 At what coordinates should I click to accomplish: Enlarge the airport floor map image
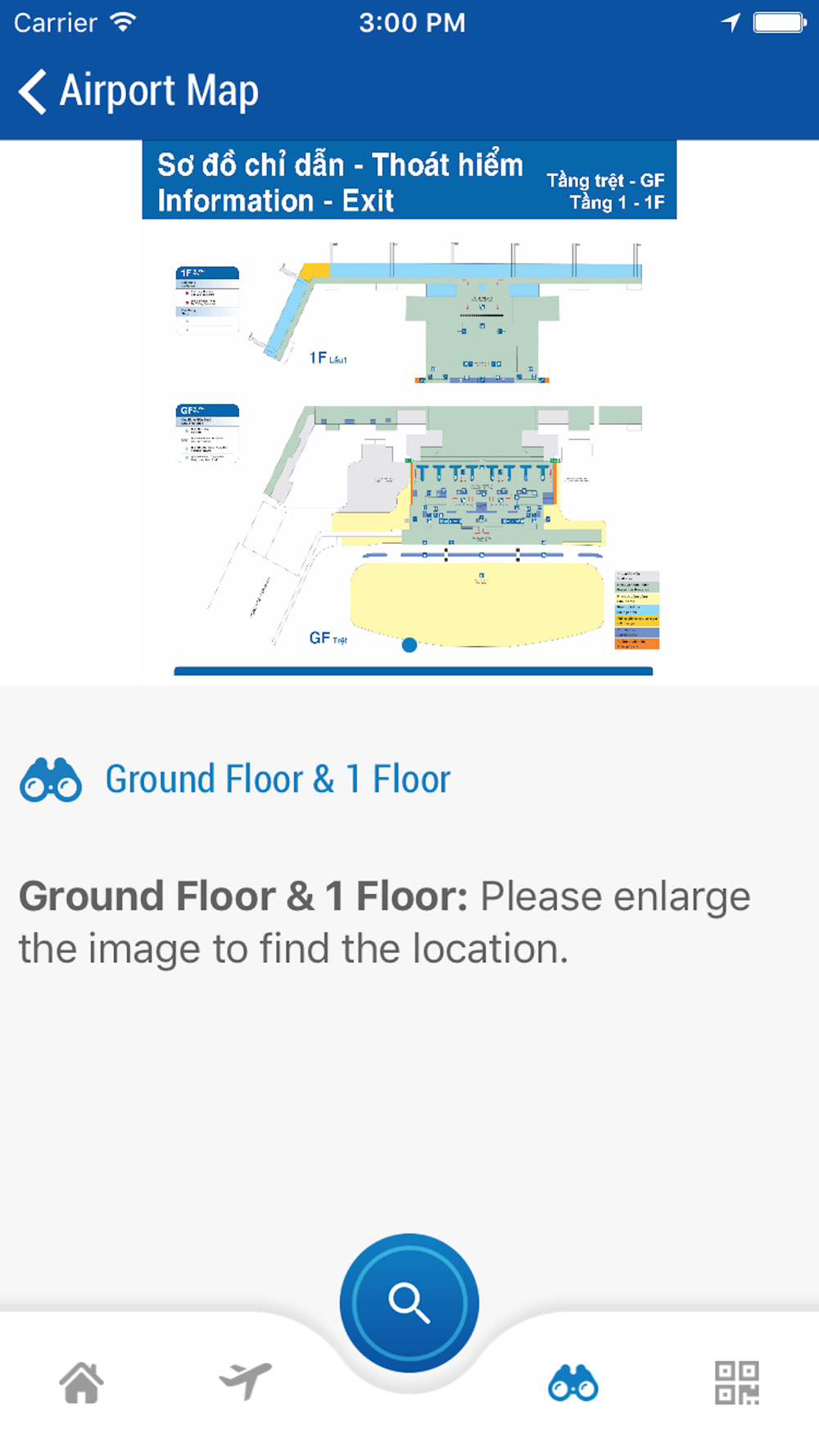tap(409, 408)
